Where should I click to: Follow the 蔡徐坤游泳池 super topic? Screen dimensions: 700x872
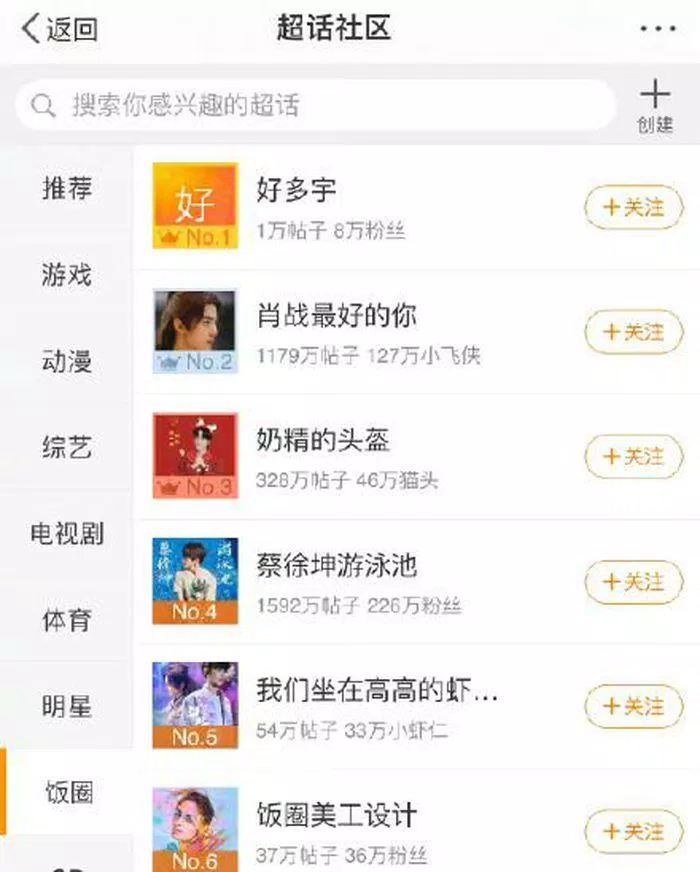(x=633, y=581)
